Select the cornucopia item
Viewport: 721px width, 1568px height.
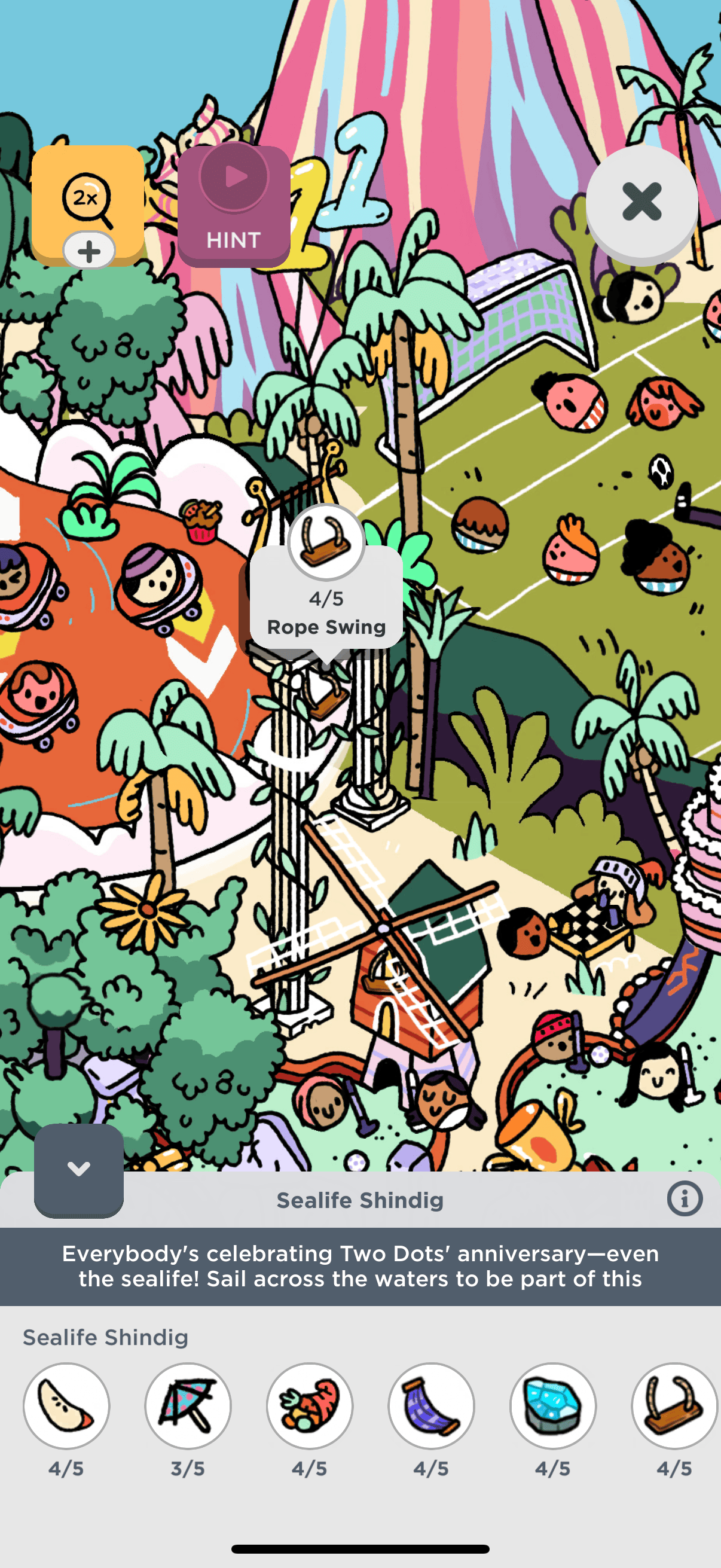click(x=310, y=1405)
